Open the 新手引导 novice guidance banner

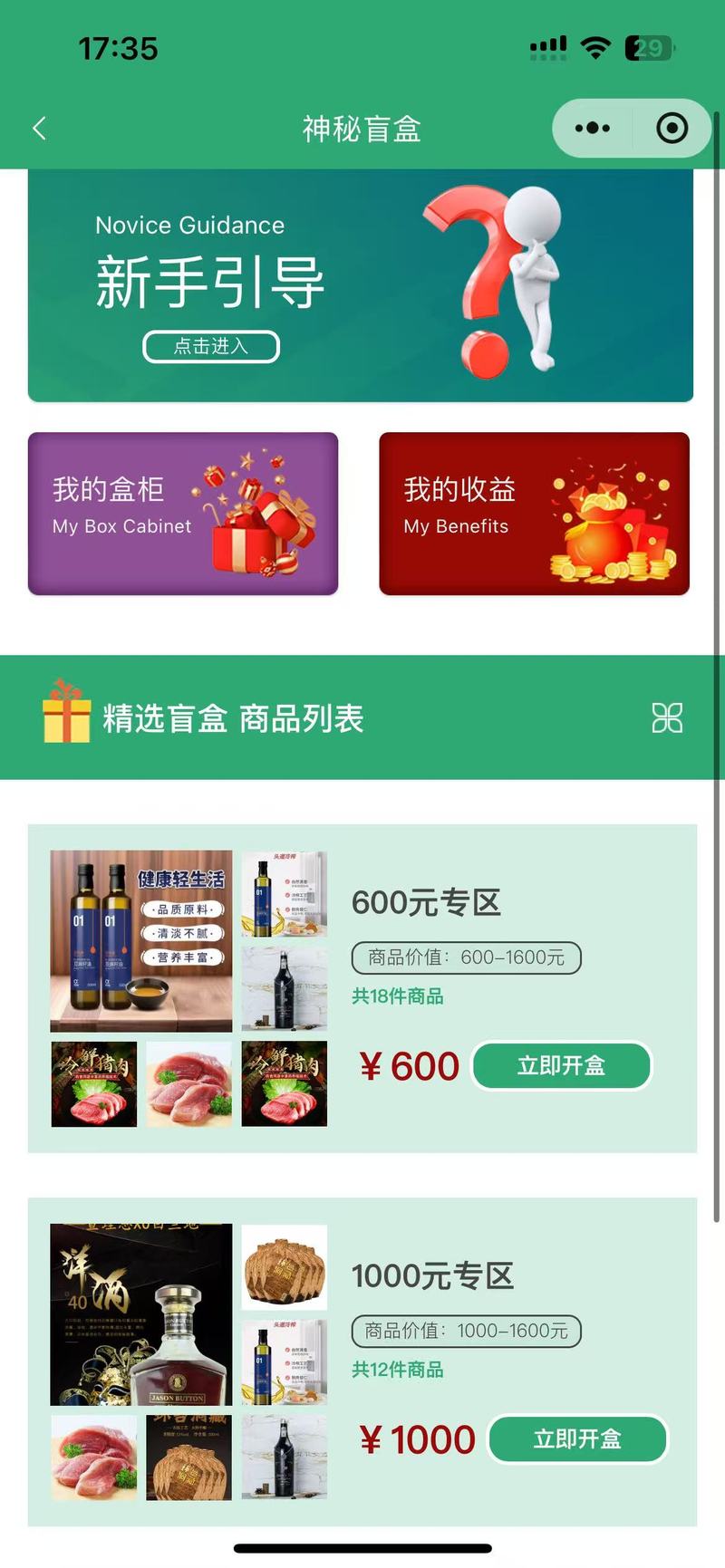coord(361,285)
